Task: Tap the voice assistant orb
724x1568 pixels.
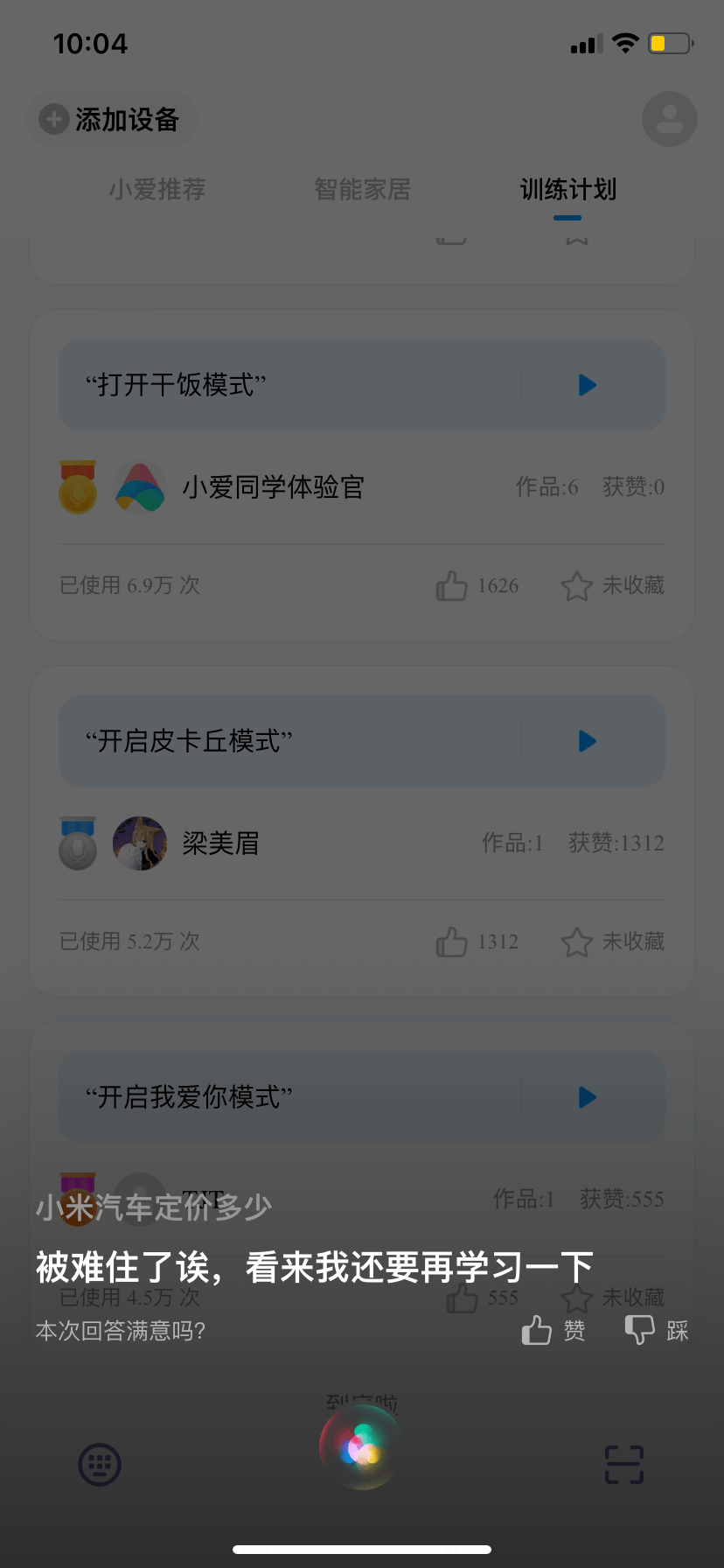Action: pyautogui.click(x=362, y=1448)
